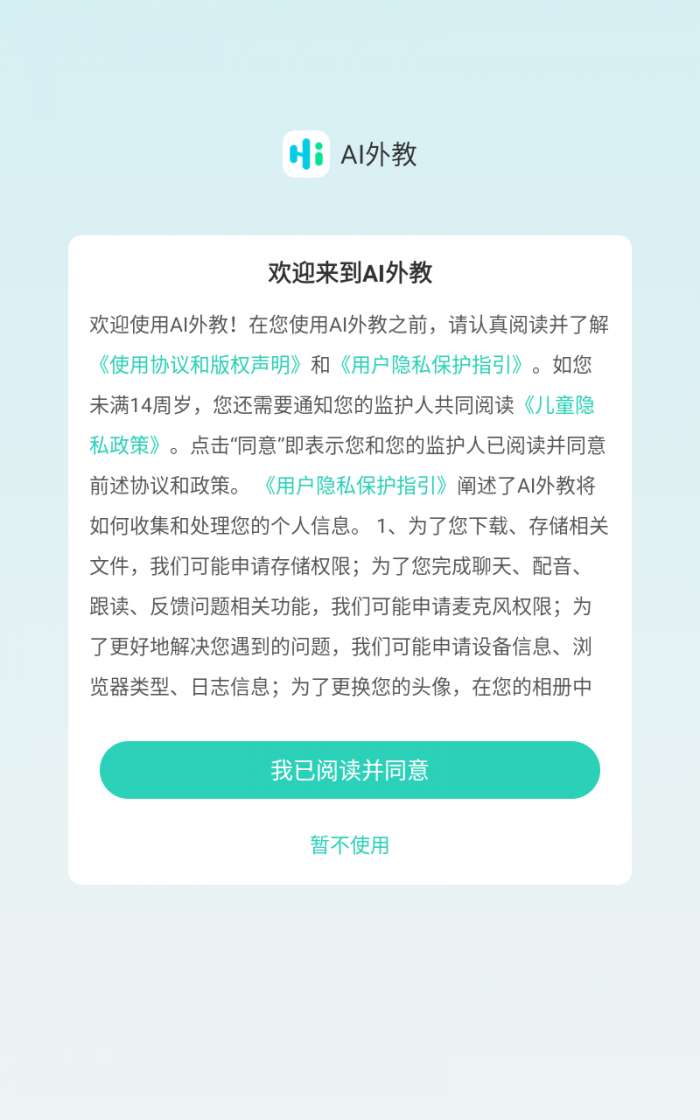Image resolution: width=700 pixels, height=1120 pixels.
Task: Open 《用户隐私保护指引》 link after 阐述
Action: click(x=355, y=485)
